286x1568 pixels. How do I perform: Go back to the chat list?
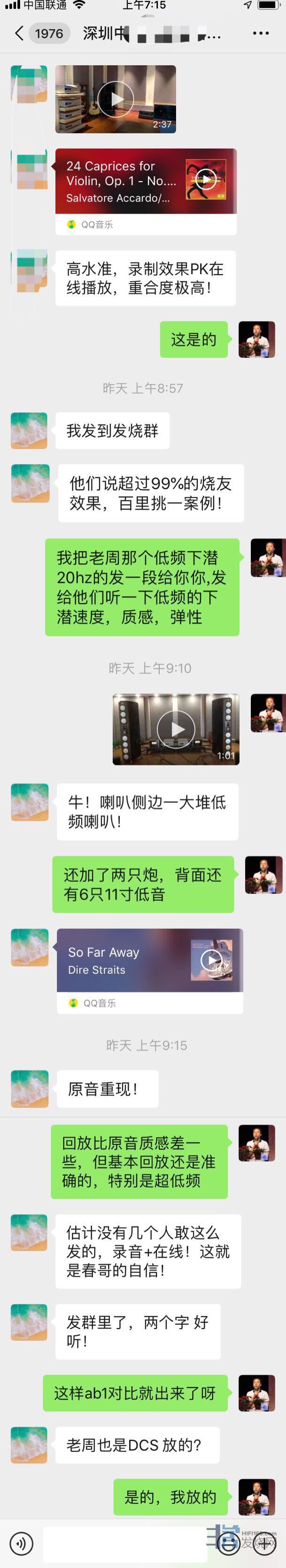tap(19, 33)
